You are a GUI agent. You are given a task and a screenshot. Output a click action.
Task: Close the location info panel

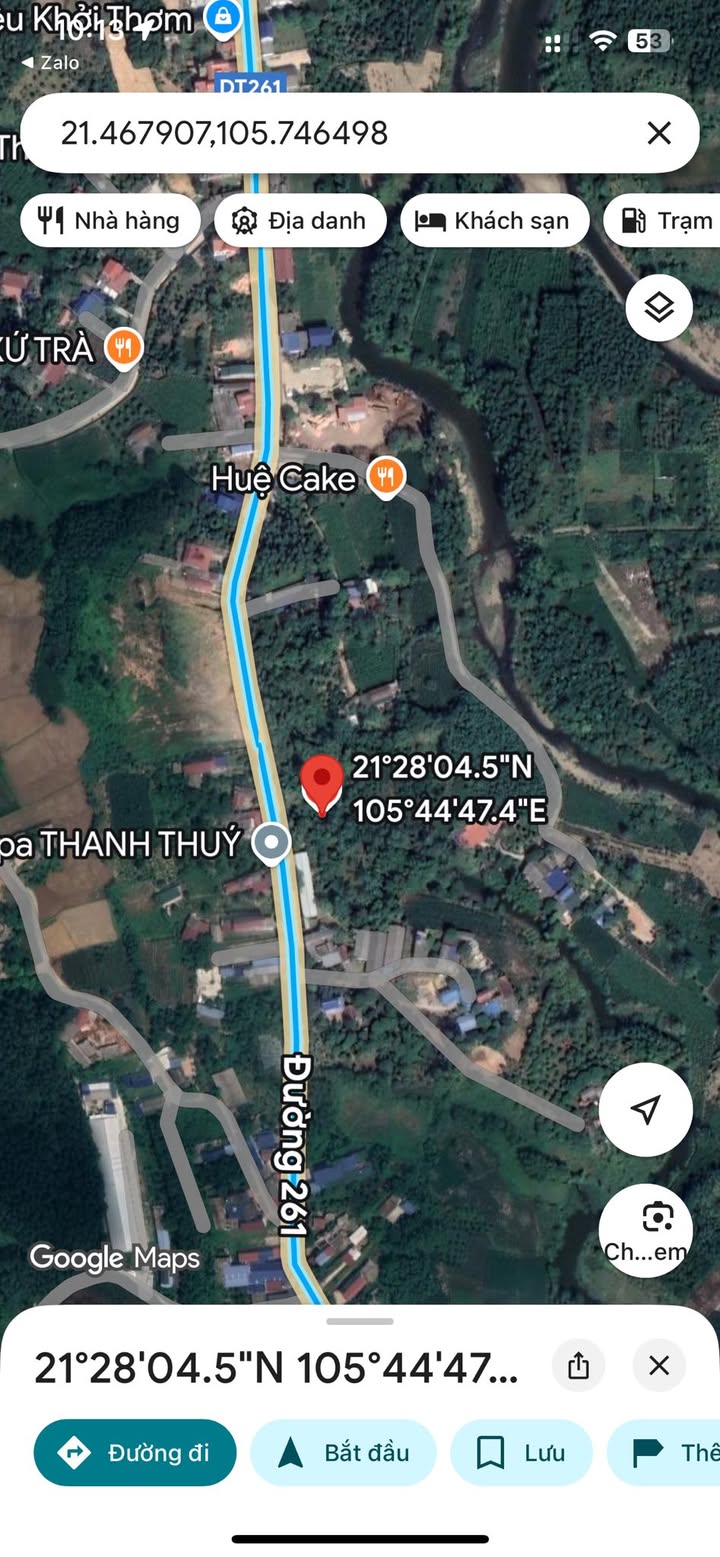coord(659,1366)
